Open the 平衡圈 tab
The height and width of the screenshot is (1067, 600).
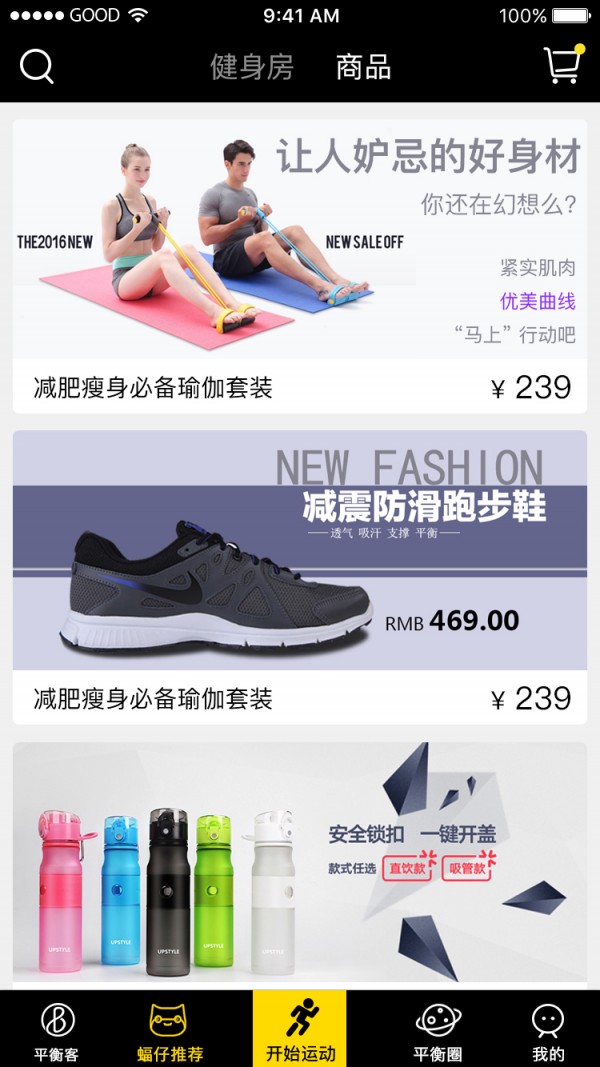pos(438,1030)
